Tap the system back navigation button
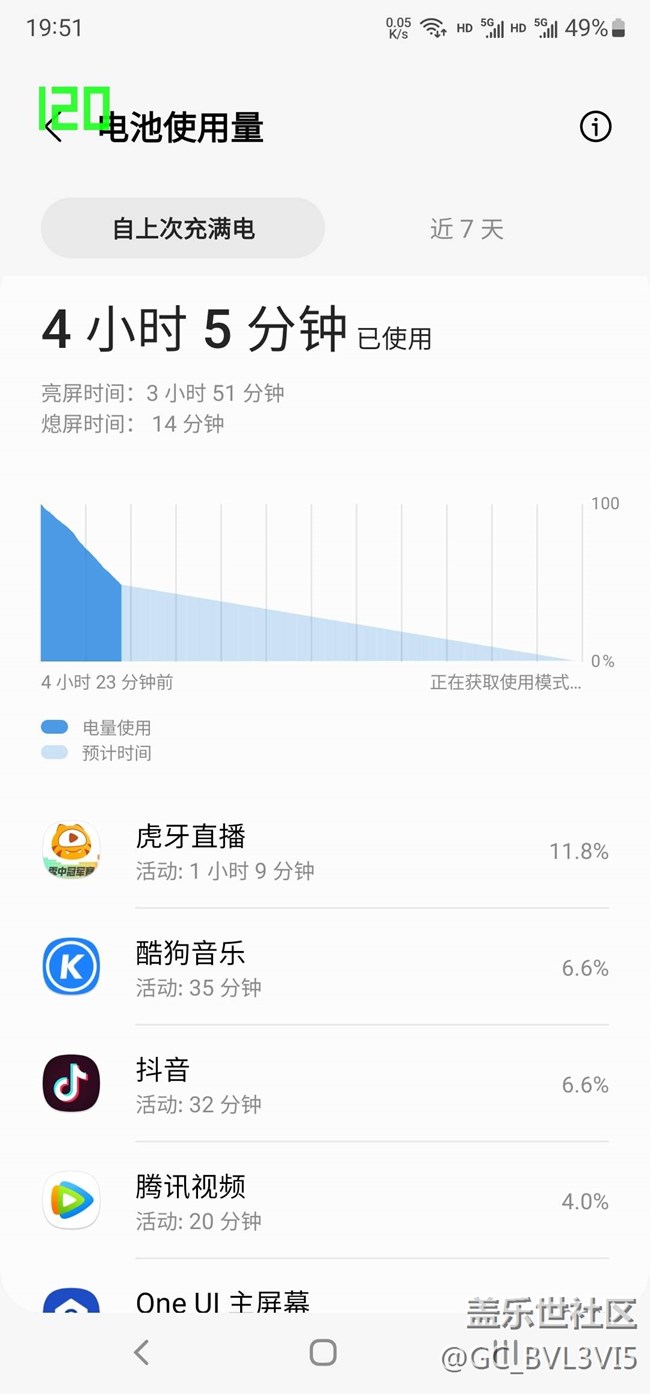The height and width of the screenshot is (1394, 650). tap(142, 1353)
